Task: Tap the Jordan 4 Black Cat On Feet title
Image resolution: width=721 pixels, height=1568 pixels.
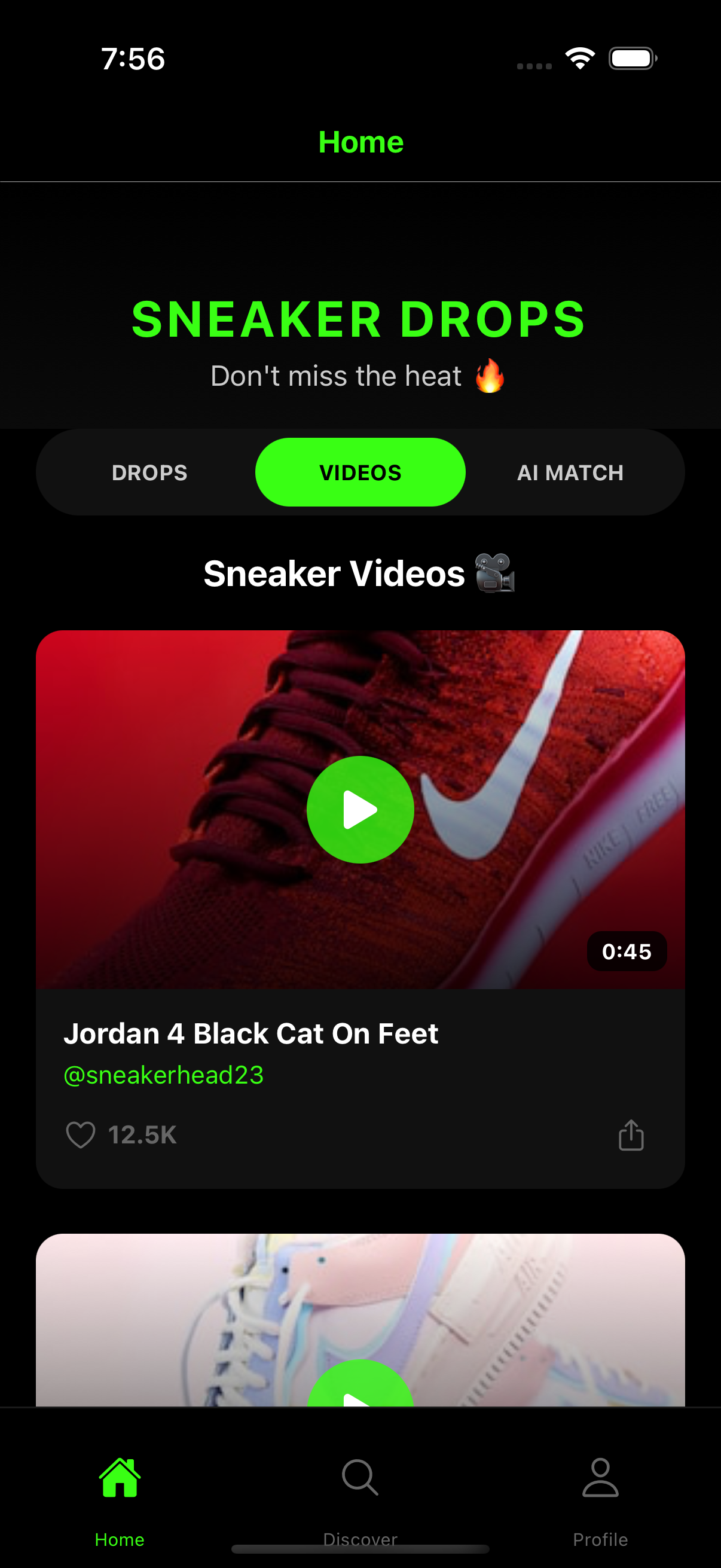Action: pyautogui.click(x=251, y=1033)
